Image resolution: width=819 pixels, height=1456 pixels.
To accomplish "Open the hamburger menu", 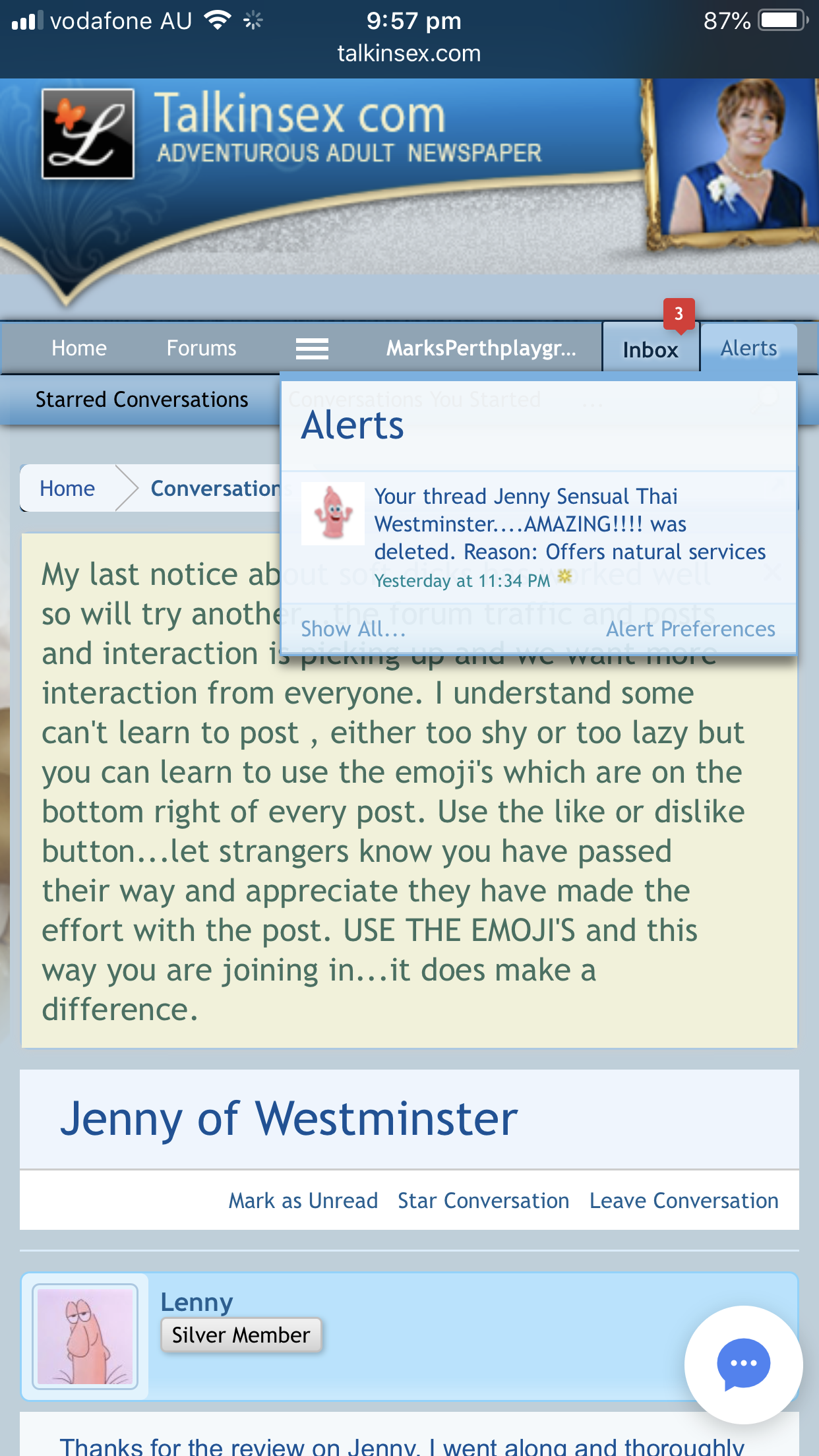I will (312, 348).
